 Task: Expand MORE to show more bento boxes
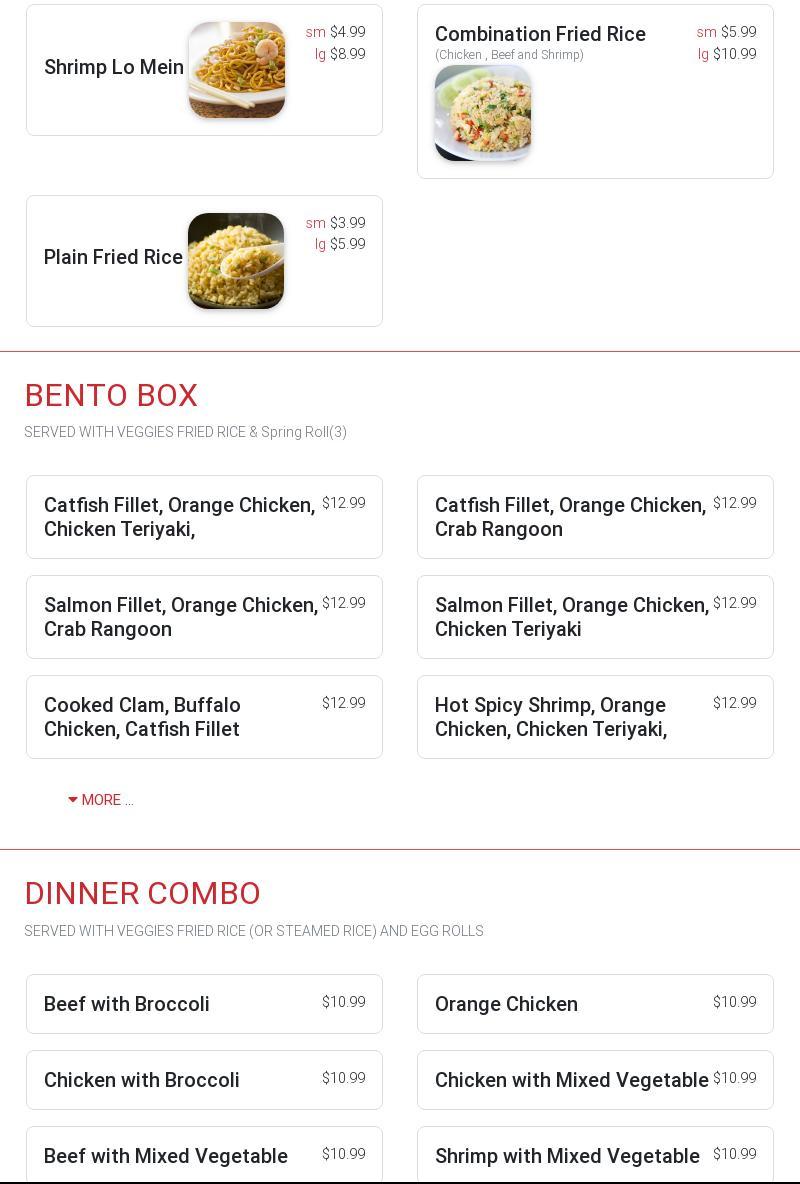(x=101, y=800)
